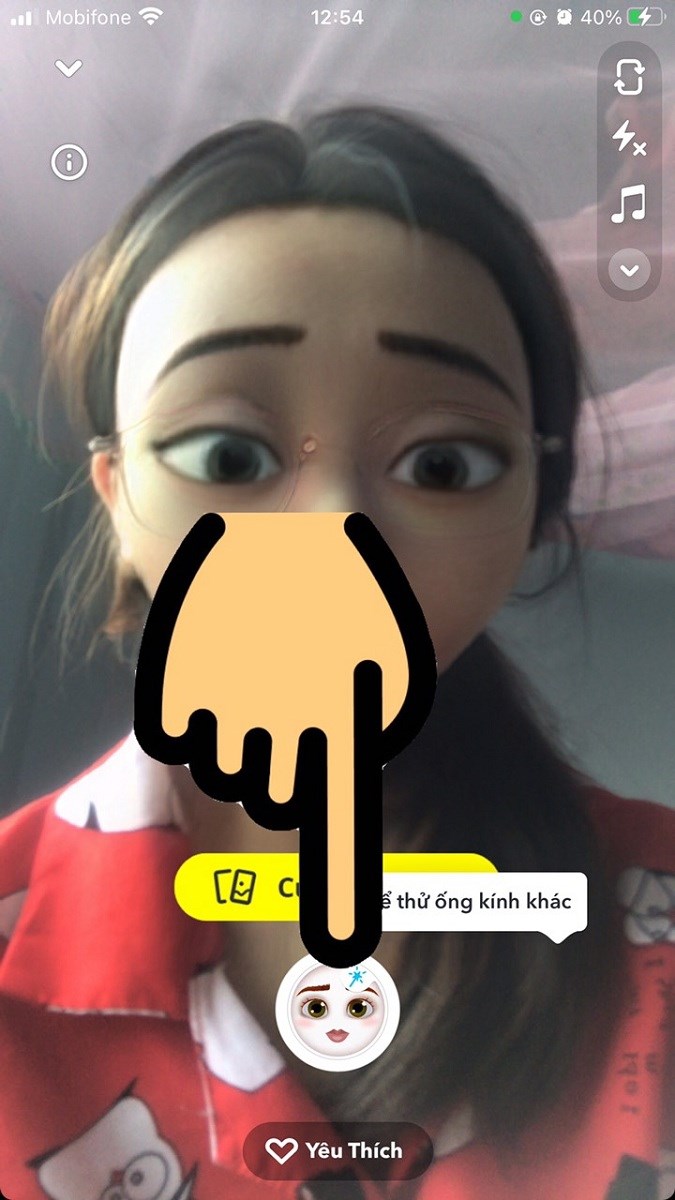
Task: Tap the yellow lens card button
Action: (238, 886)
